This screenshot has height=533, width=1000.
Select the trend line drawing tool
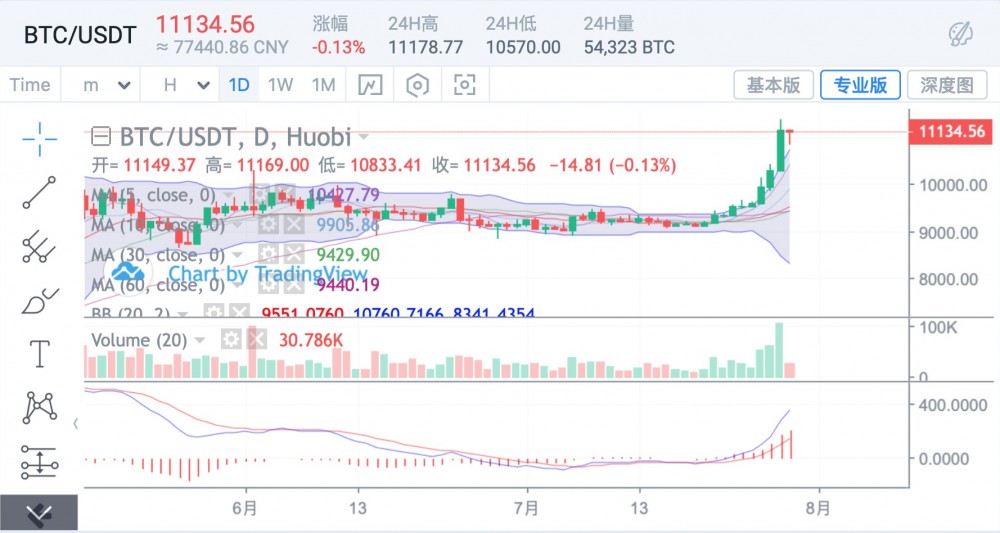40,192
